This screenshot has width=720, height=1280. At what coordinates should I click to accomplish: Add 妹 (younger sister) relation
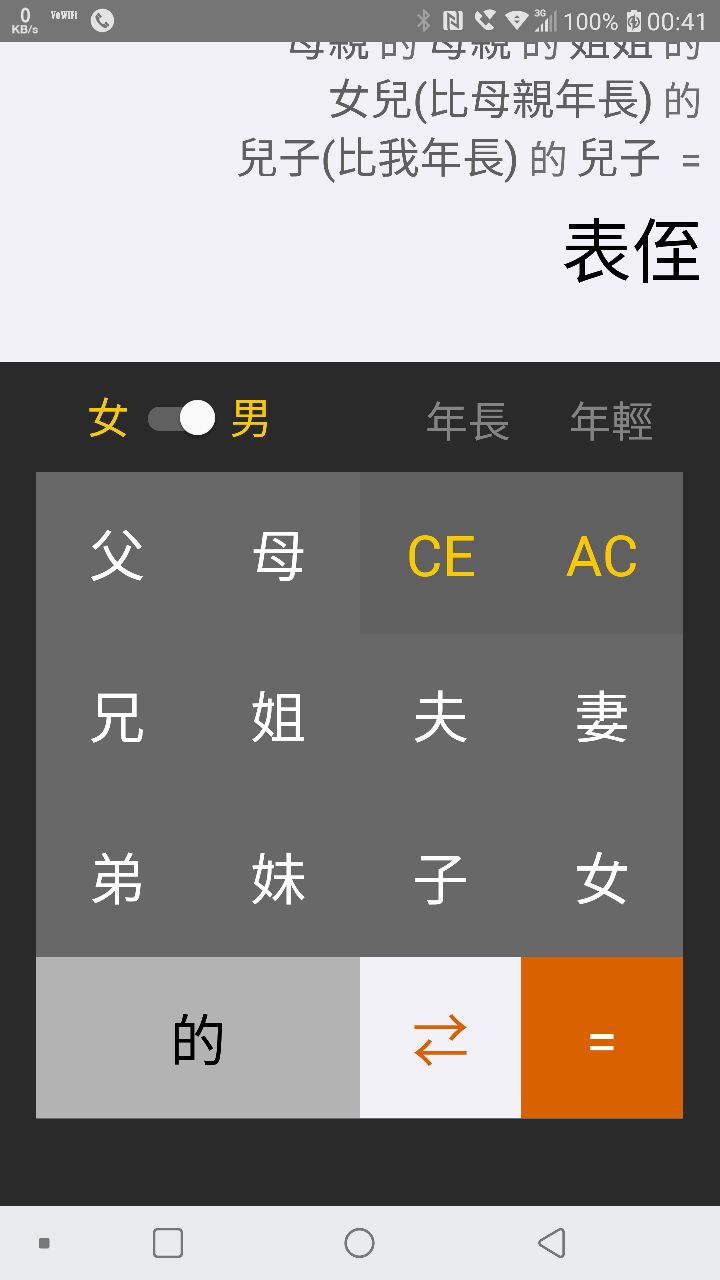click(278, 878)
